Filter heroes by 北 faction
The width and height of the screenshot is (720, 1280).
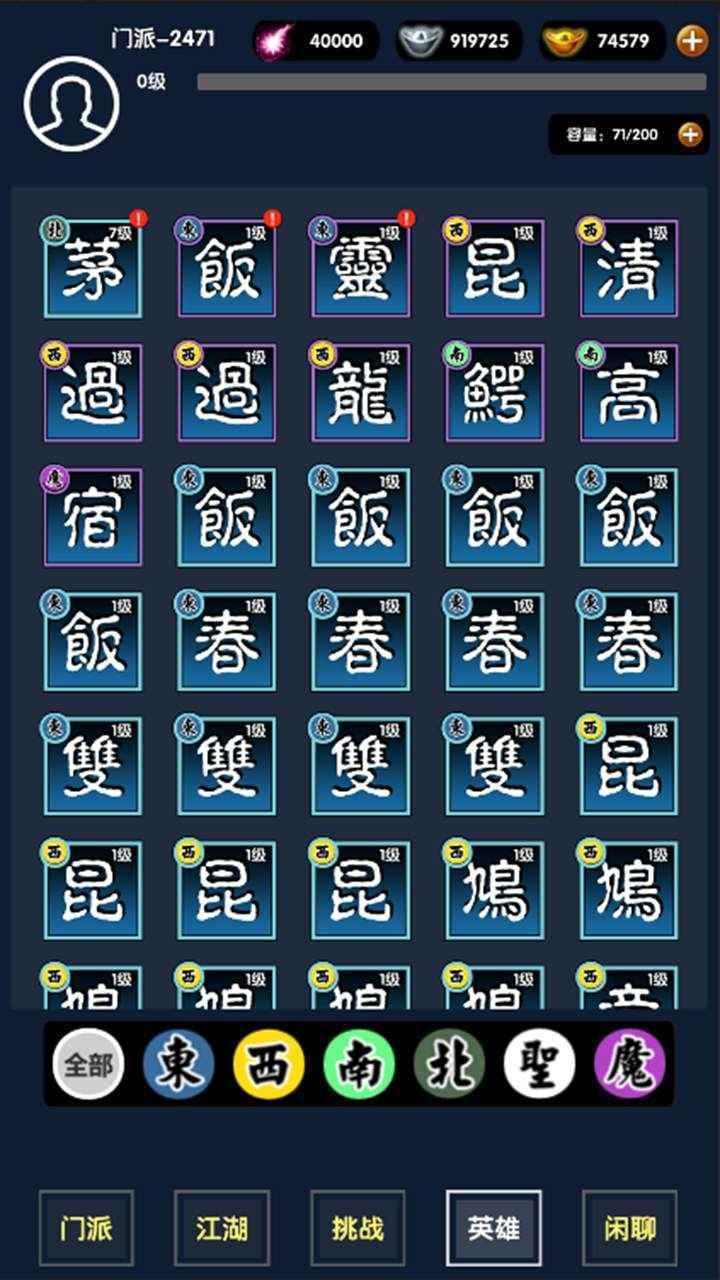pyautogui.click(x=449, y=1064)
